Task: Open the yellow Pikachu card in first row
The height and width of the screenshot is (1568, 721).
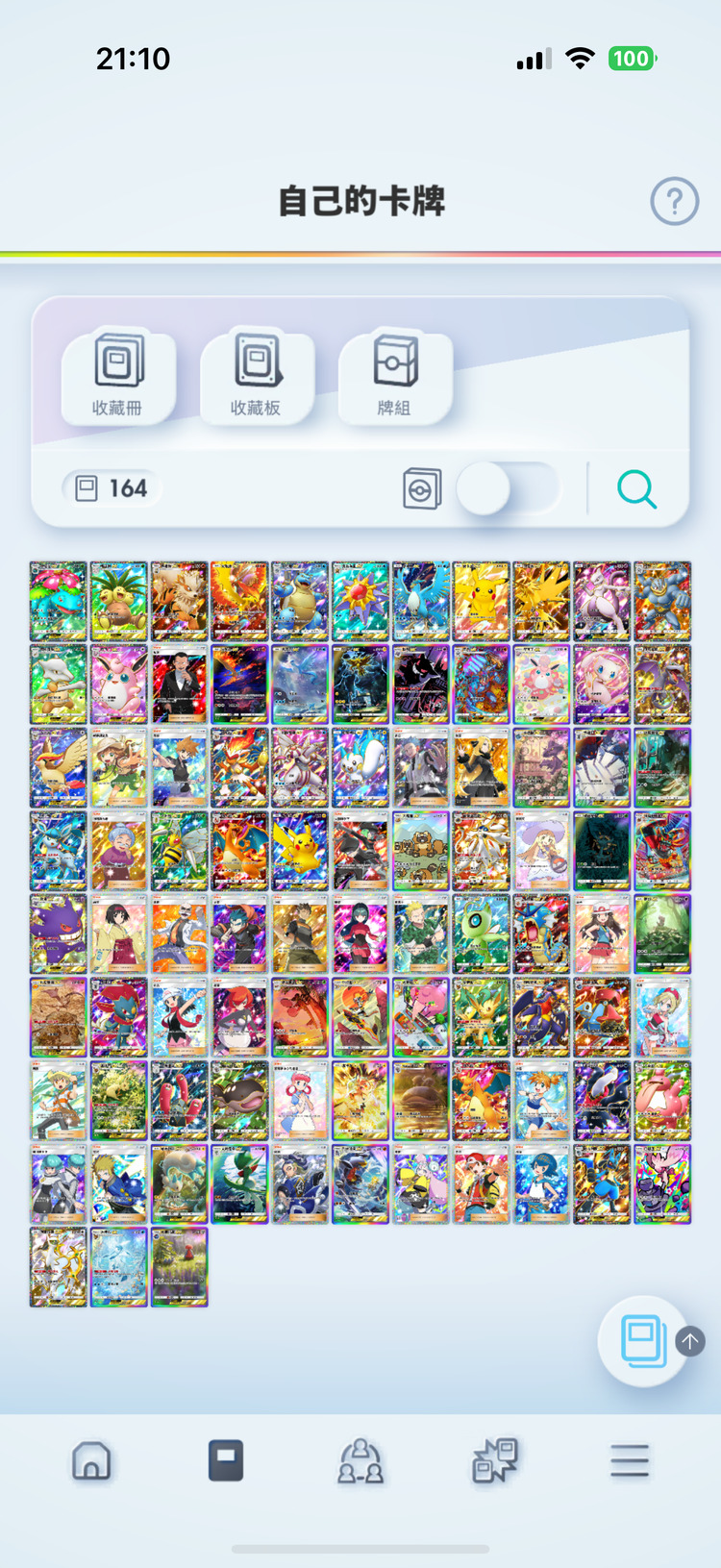Action: 481,602
